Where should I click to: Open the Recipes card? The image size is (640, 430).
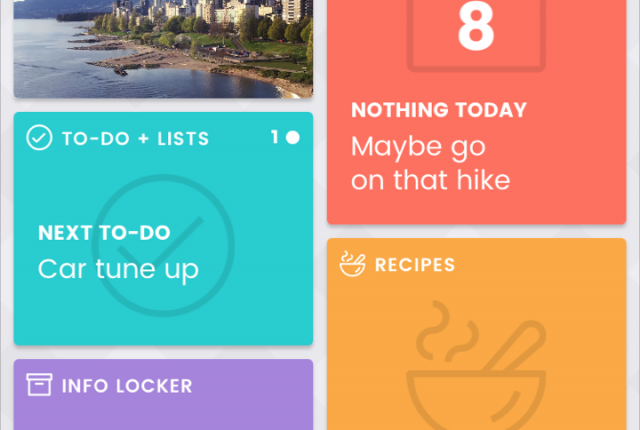pos(477,335)
